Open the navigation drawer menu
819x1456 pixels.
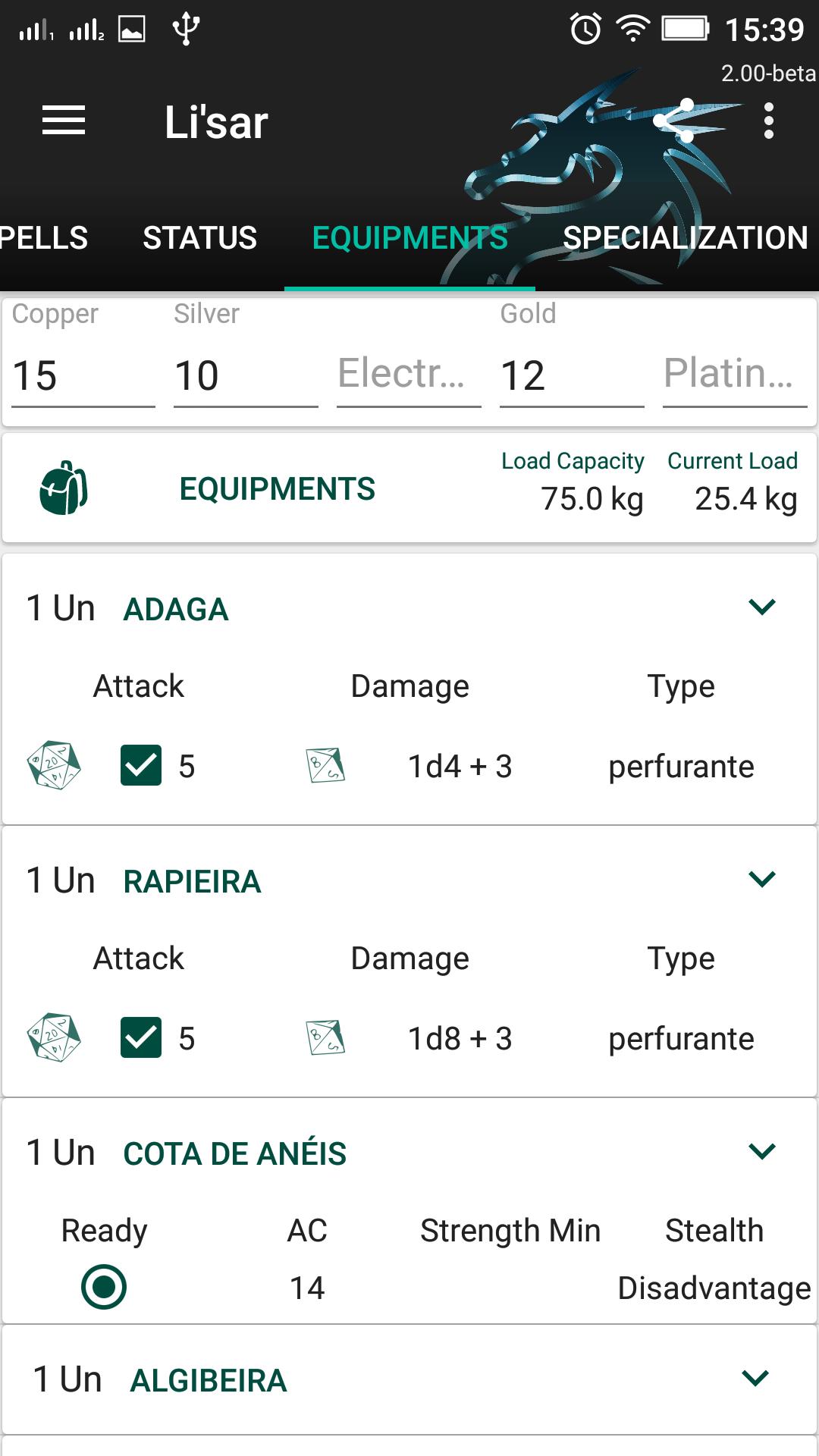[x=64, y=120]
